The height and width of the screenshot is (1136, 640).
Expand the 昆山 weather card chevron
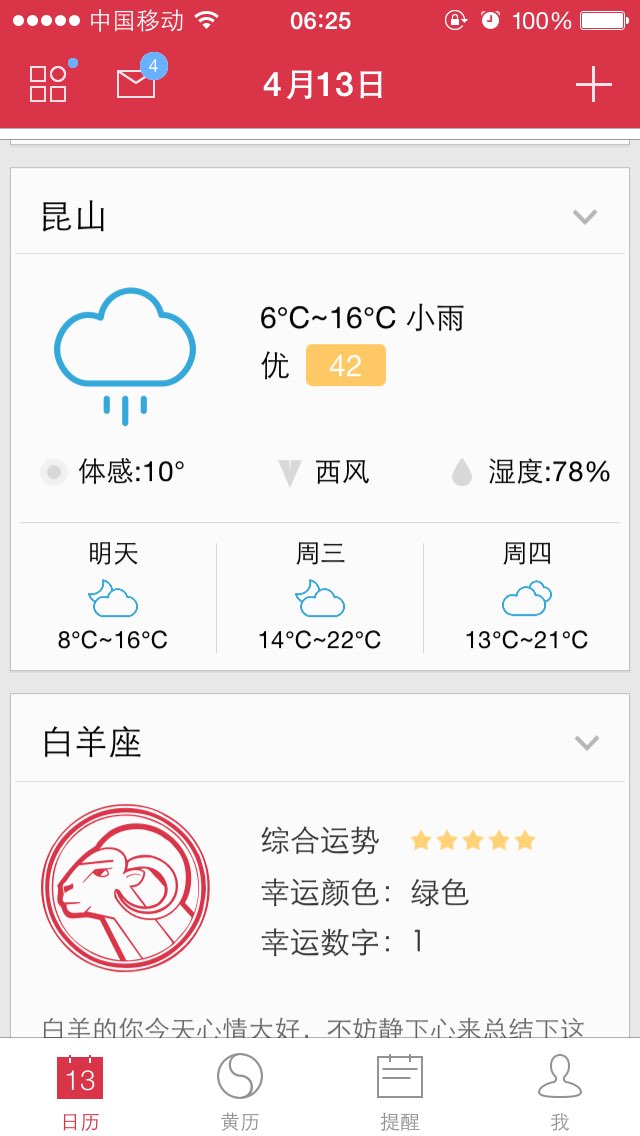coord(585,217)
